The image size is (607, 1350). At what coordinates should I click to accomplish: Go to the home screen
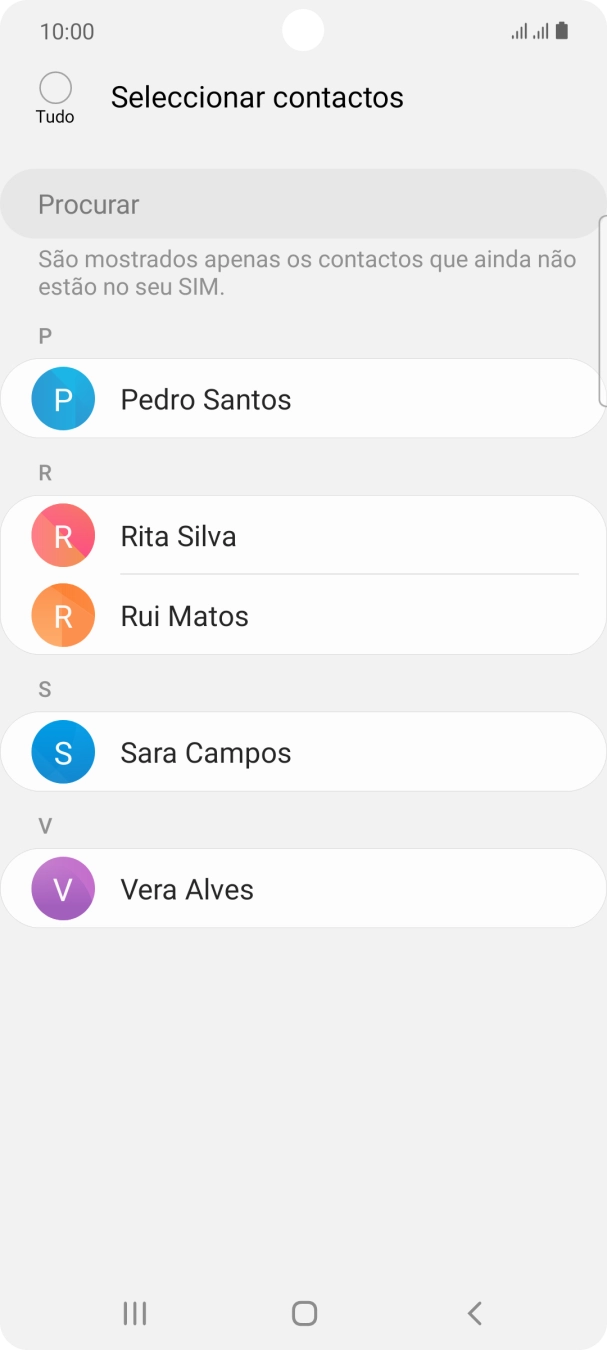pos(304,1313)
